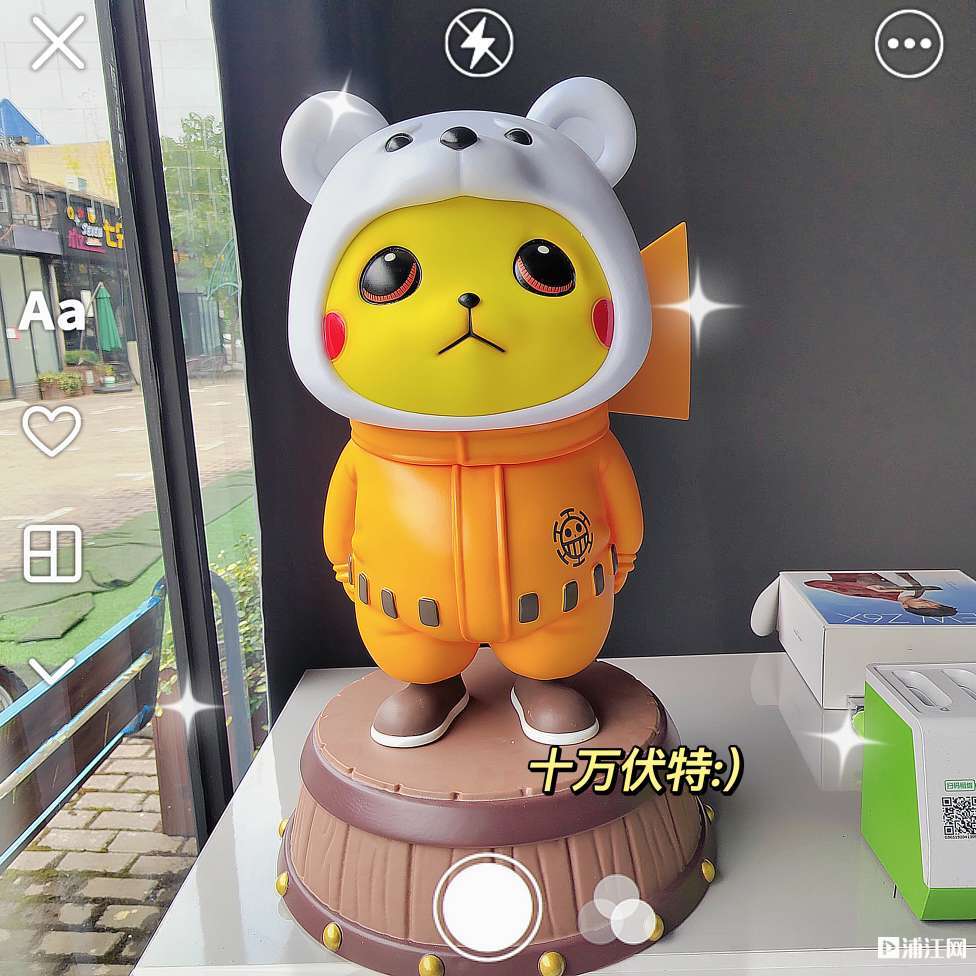Image resolution: width=976 pixels, height=976 pixels.
Task: Close the story camera
Action: 57,44
